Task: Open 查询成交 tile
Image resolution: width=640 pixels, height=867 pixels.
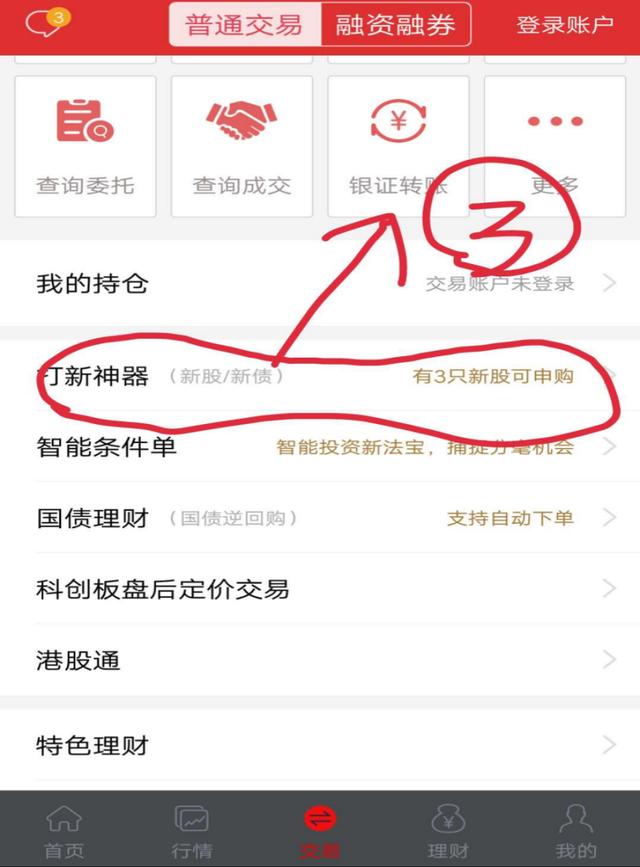Action: (241, 146)
